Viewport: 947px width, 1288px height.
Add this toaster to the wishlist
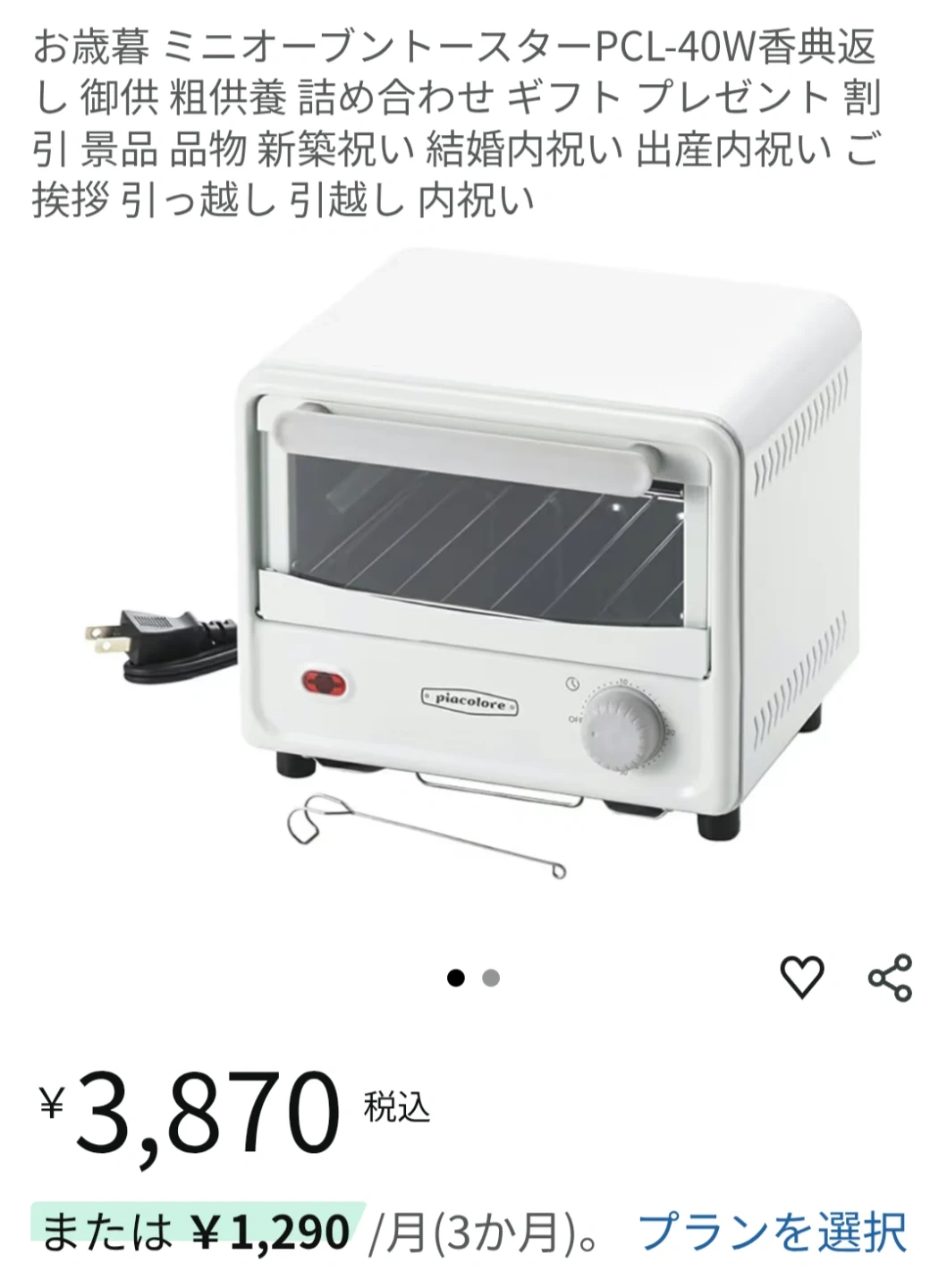pos(801,976)
